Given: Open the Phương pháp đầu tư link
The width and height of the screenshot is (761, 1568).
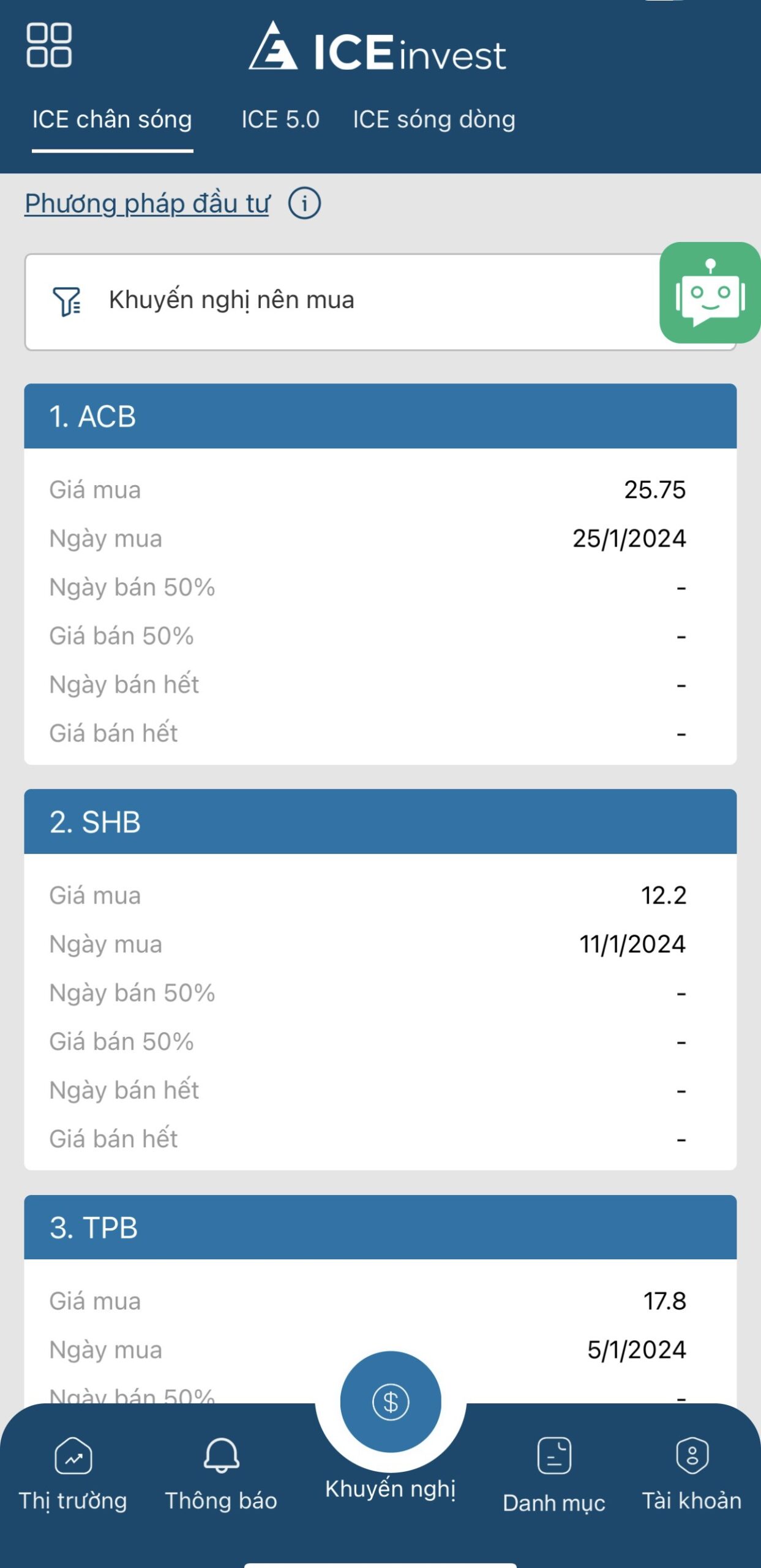Looking at the screenshot, I should coord(147,203).
